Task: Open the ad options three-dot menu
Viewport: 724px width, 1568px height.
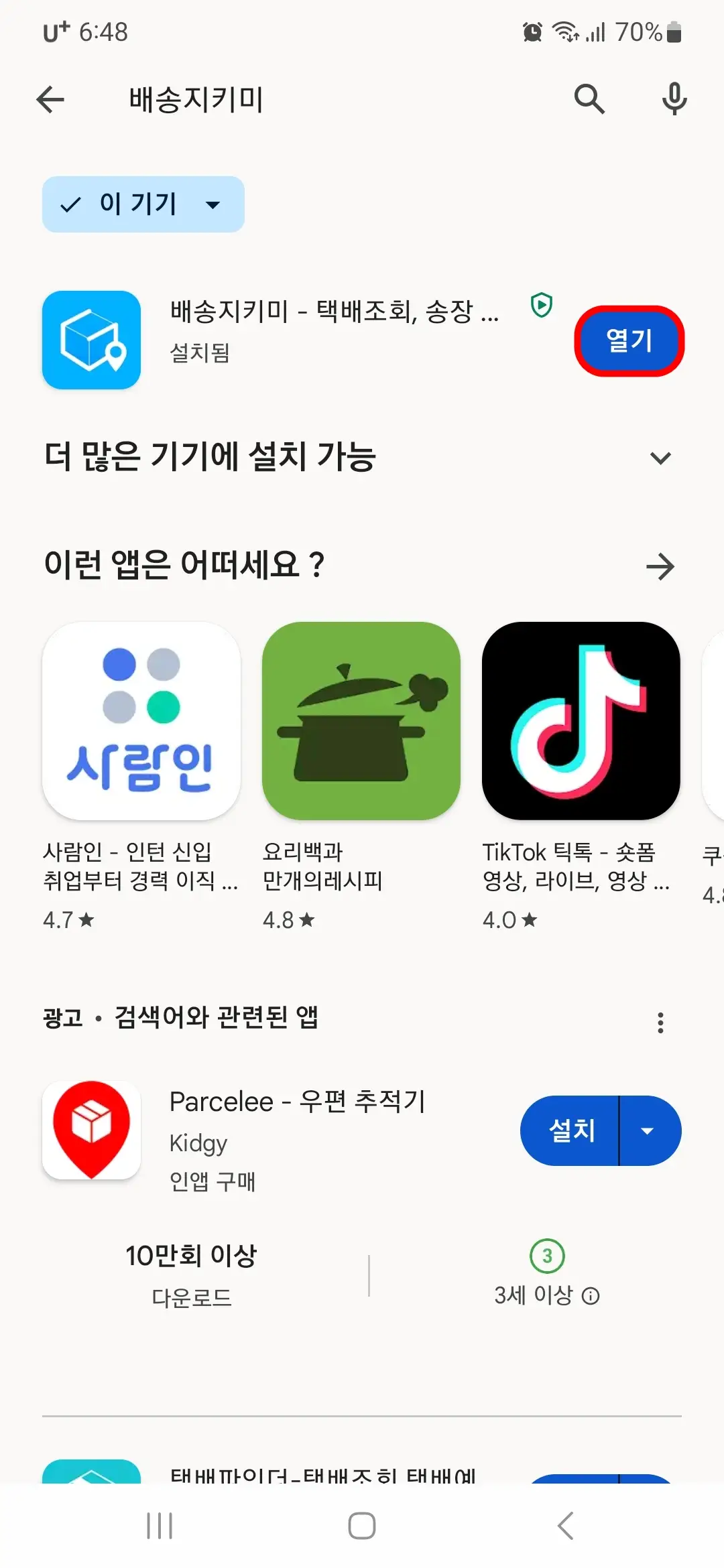Action: 661,1021
